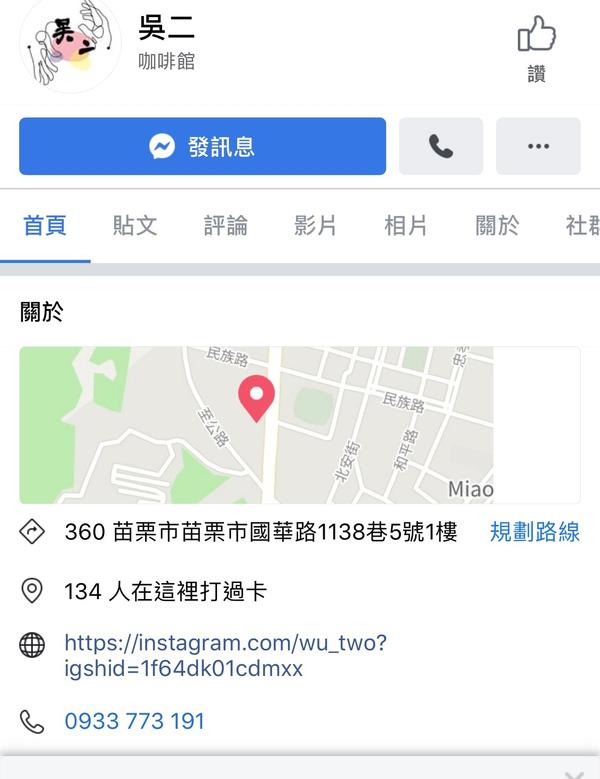Viewport: 600px width, 779px height.
Task: Open the Instagram wu_two link
Action: [x=225, y=655]
